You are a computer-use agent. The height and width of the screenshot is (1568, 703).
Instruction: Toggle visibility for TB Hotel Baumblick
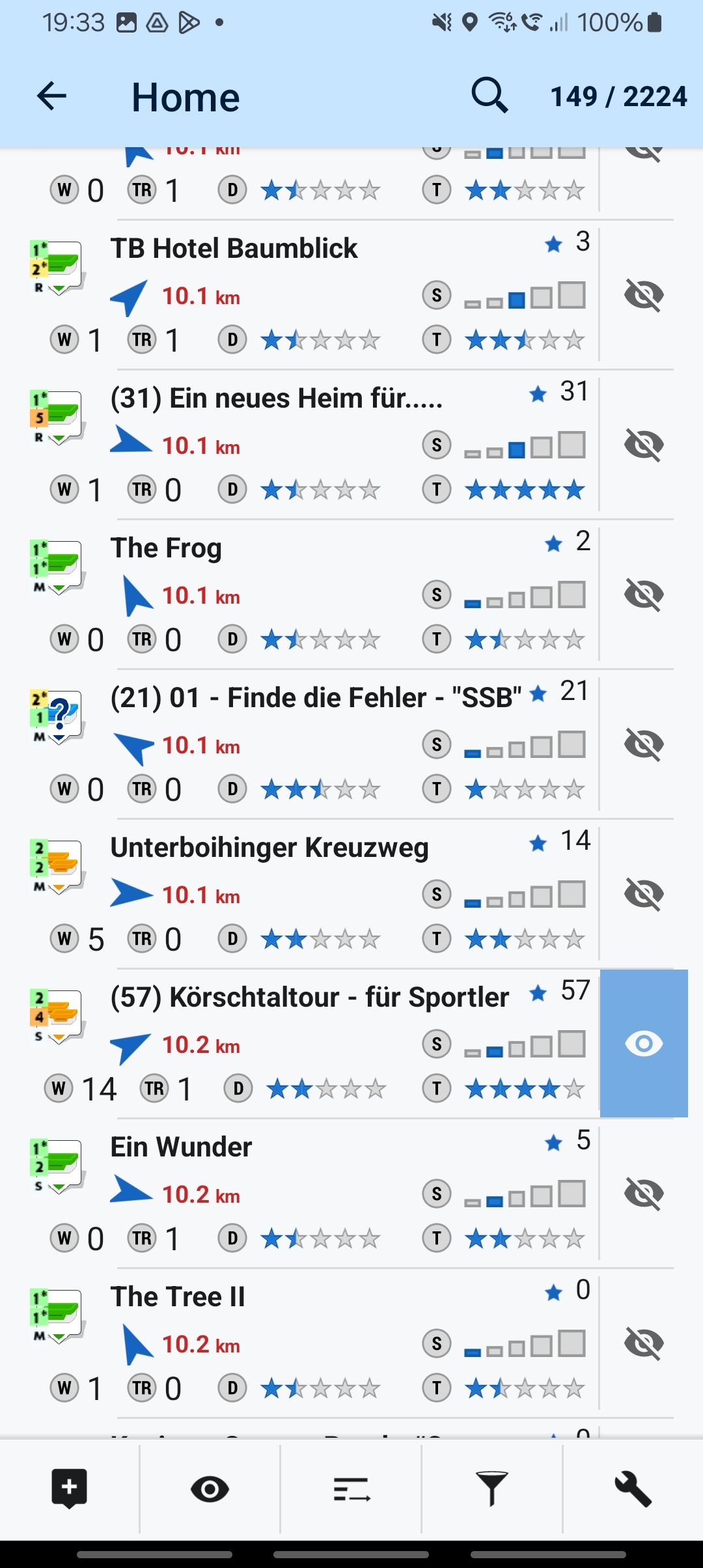click(644, 295)
